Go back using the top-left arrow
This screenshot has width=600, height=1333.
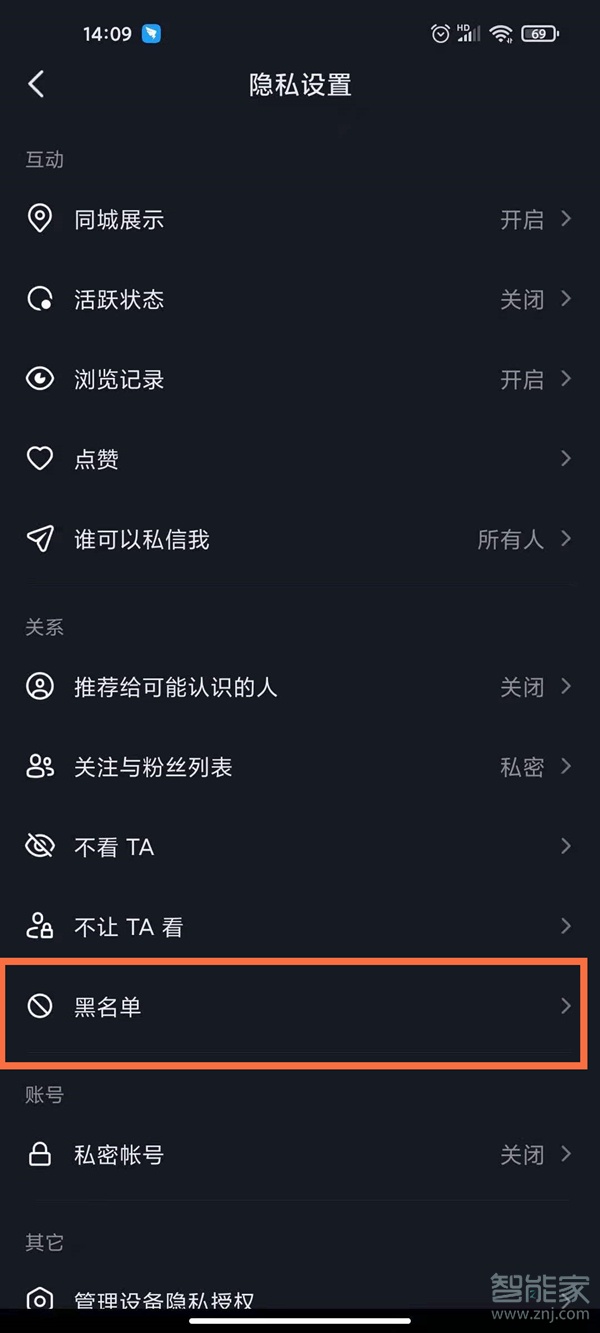pyautogui.click(x=37, y=84)
